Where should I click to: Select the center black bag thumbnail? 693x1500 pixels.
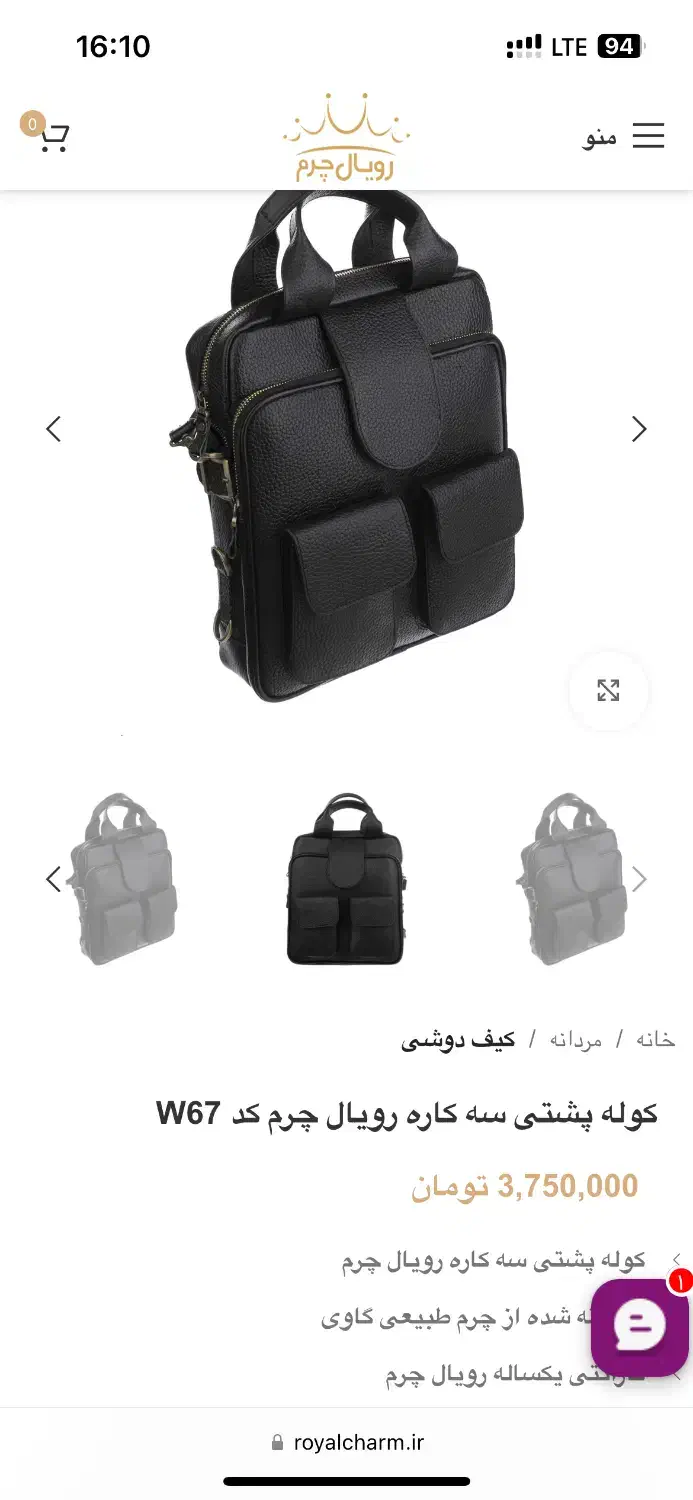click(x=345, y=879)
